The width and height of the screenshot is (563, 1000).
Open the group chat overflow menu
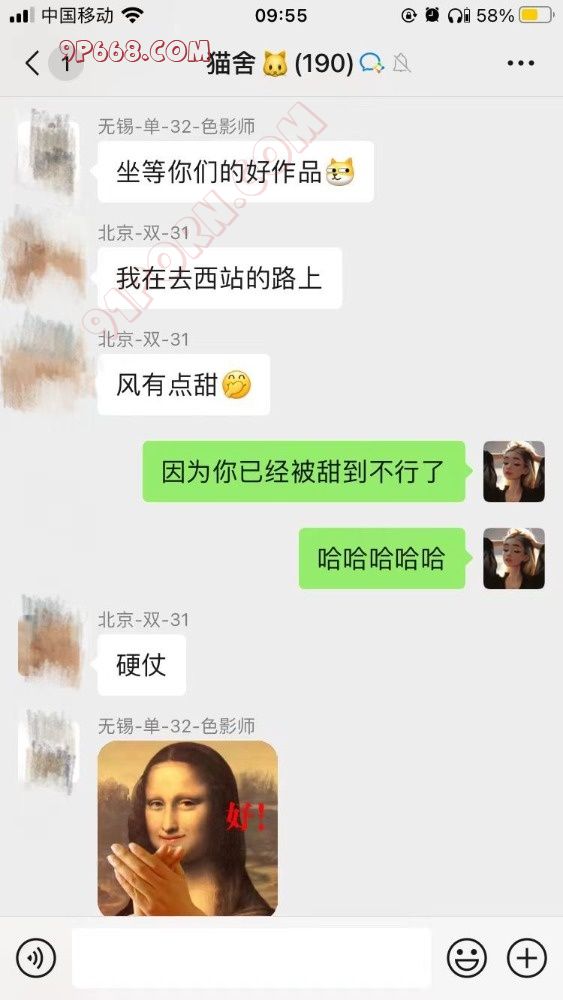coord(521,63)
